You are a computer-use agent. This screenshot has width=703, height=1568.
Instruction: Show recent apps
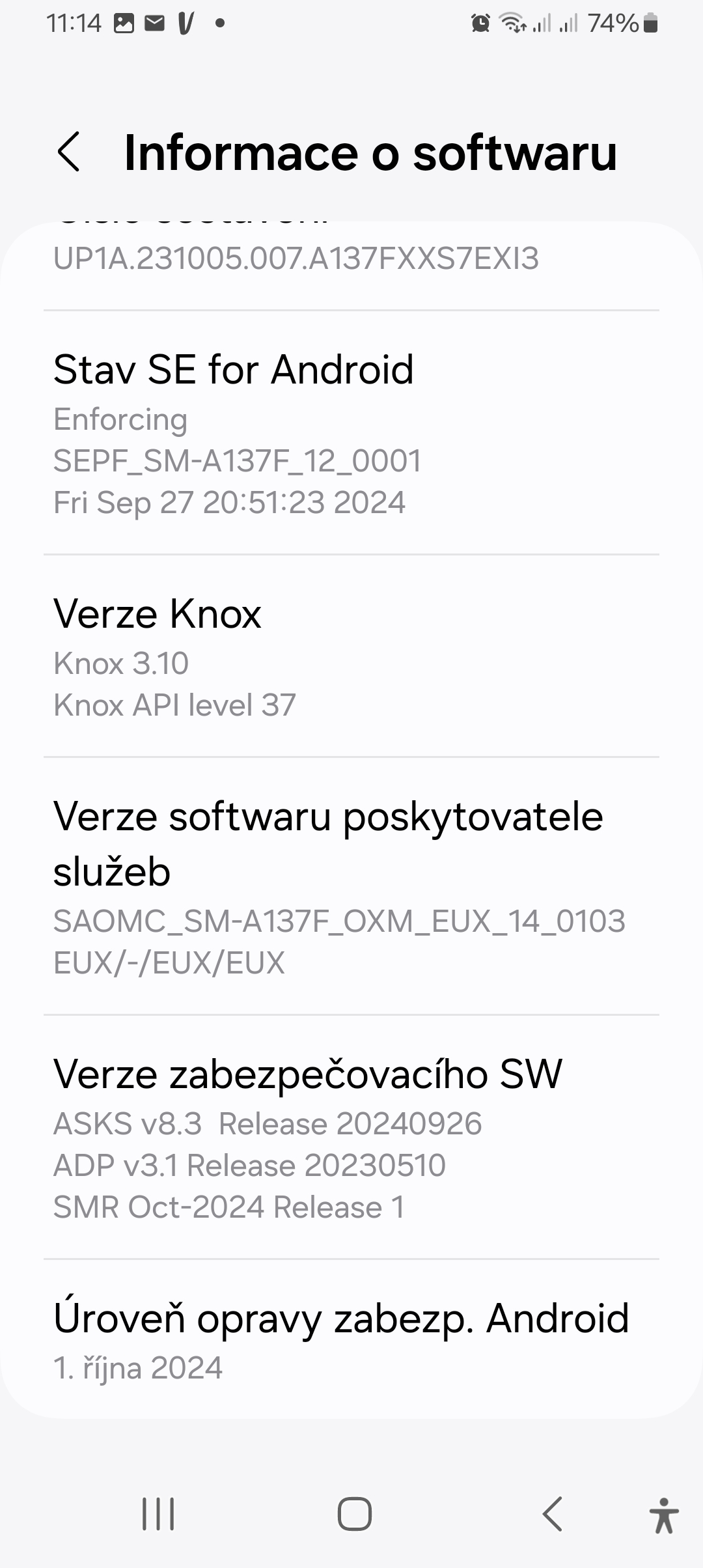158,1514
